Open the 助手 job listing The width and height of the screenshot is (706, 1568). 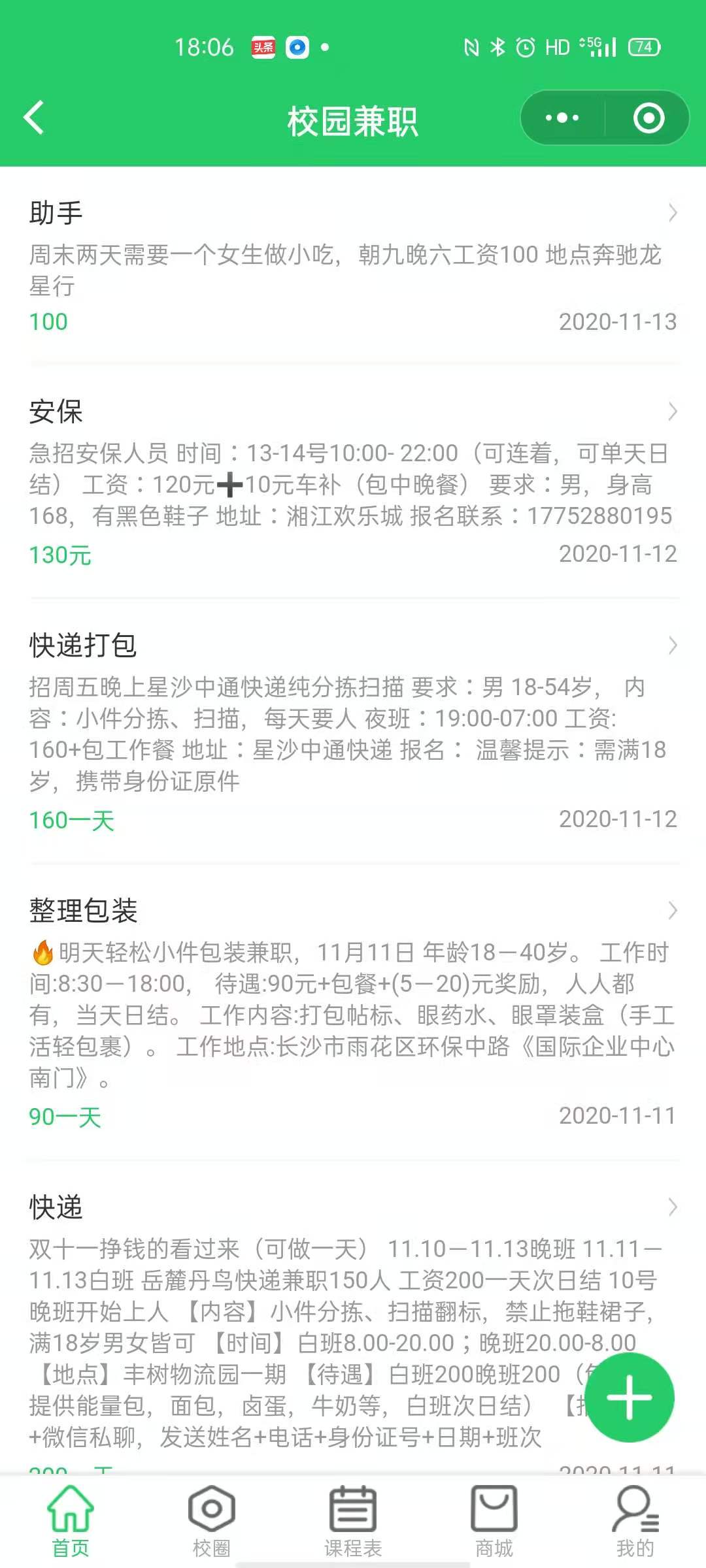(353, 265)
